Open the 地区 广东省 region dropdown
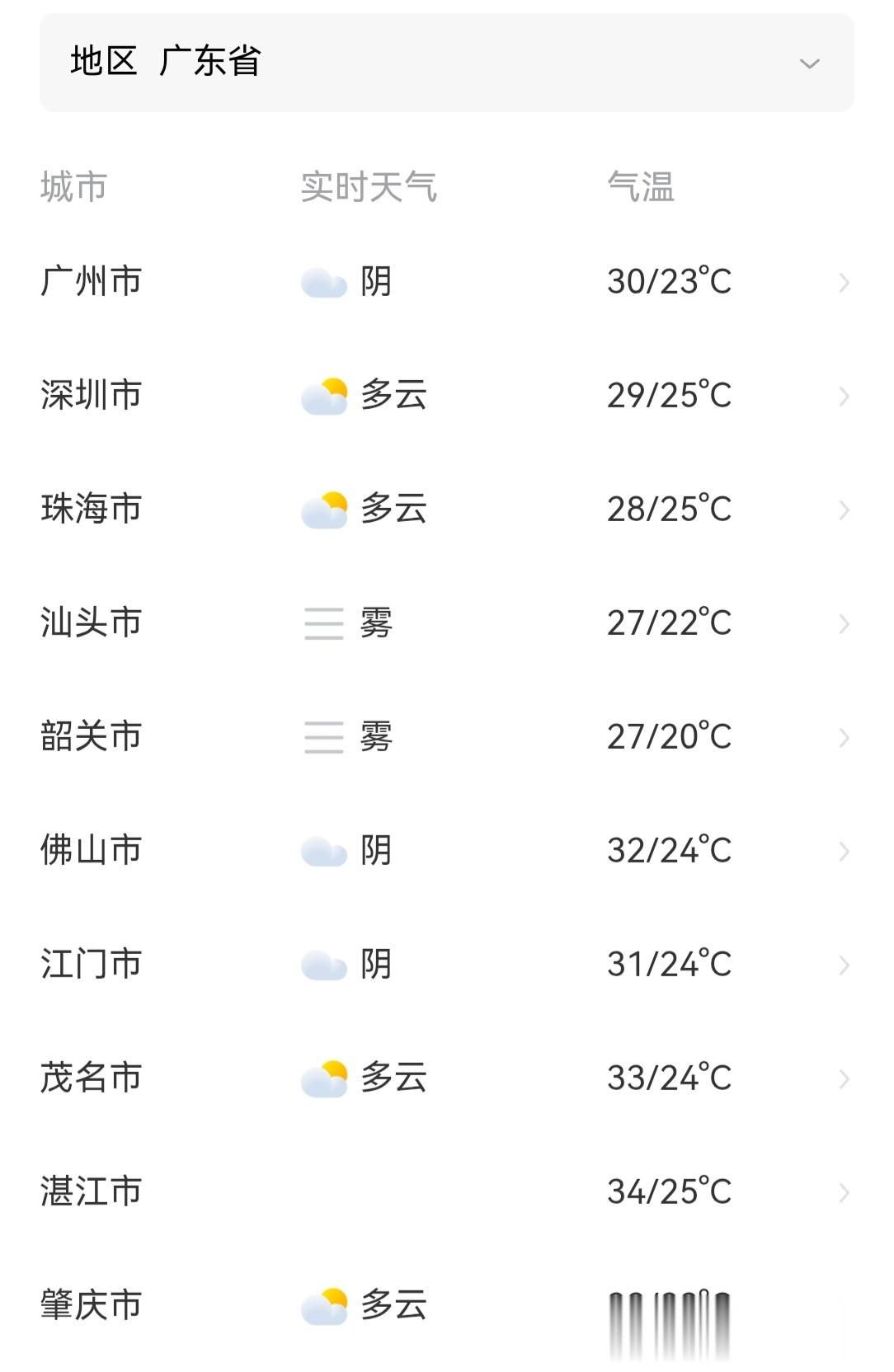This screenshot has width=894, height=1372. pos(447,63)
